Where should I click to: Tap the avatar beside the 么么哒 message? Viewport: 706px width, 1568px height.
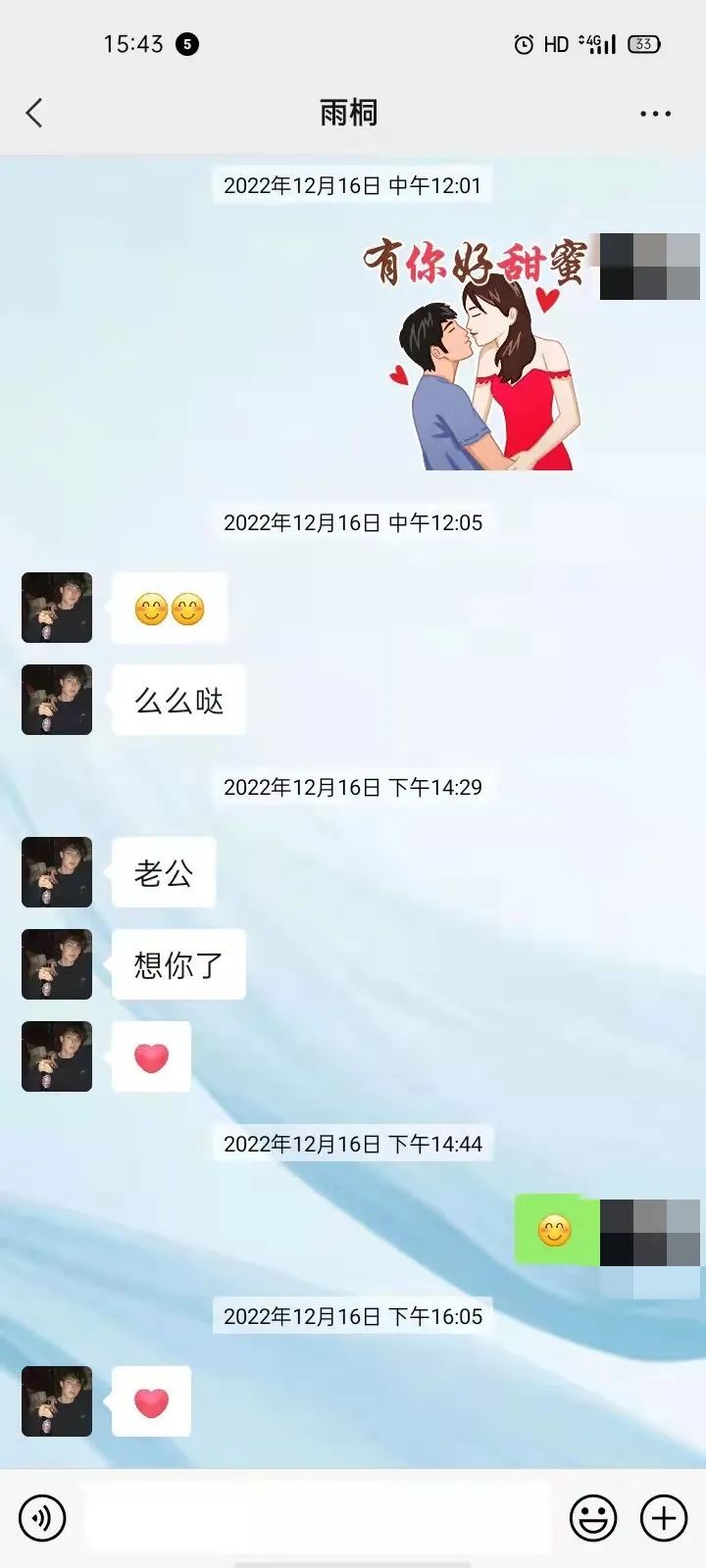pos(56,700)
